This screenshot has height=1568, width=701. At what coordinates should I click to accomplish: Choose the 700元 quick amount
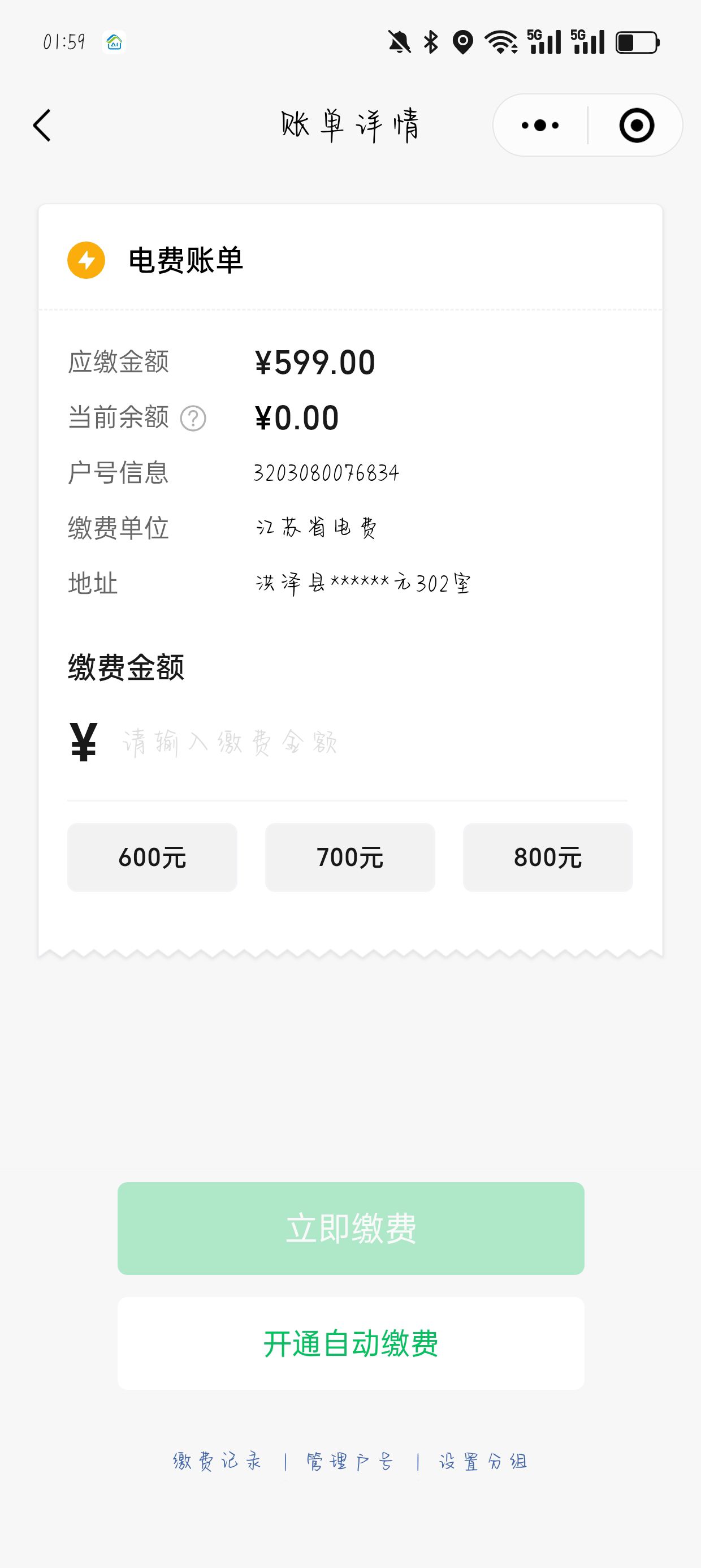click(350, 857)
